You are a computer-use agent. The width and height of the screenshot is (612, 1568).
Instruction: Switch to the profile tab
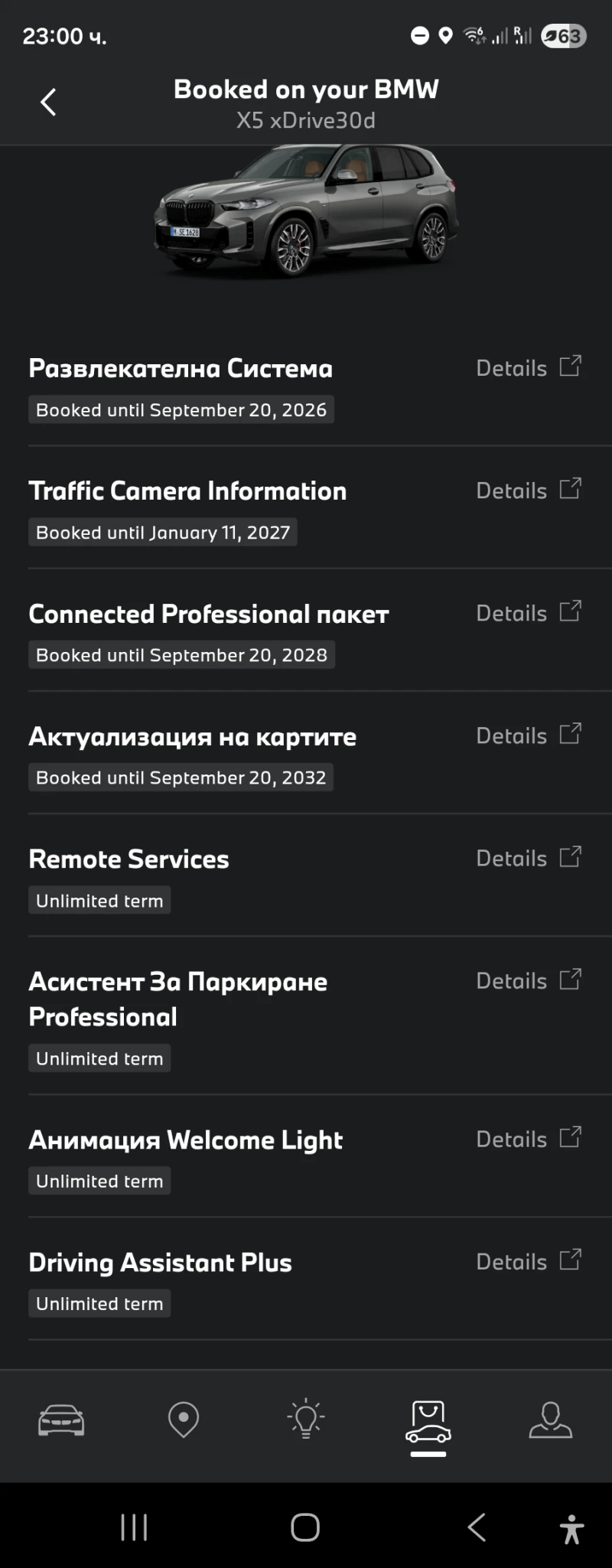tap(551, 1420)
